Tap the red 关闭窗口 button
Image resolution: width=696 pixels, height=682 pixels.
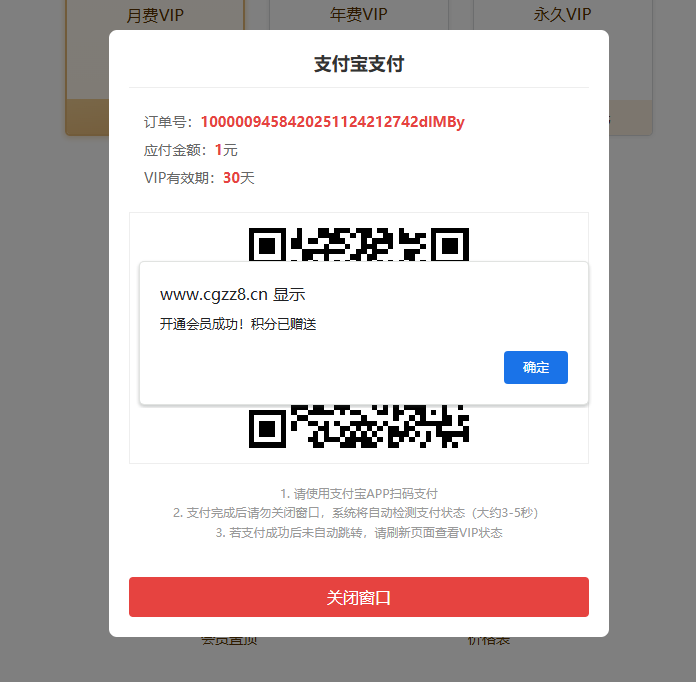(358, 597)
